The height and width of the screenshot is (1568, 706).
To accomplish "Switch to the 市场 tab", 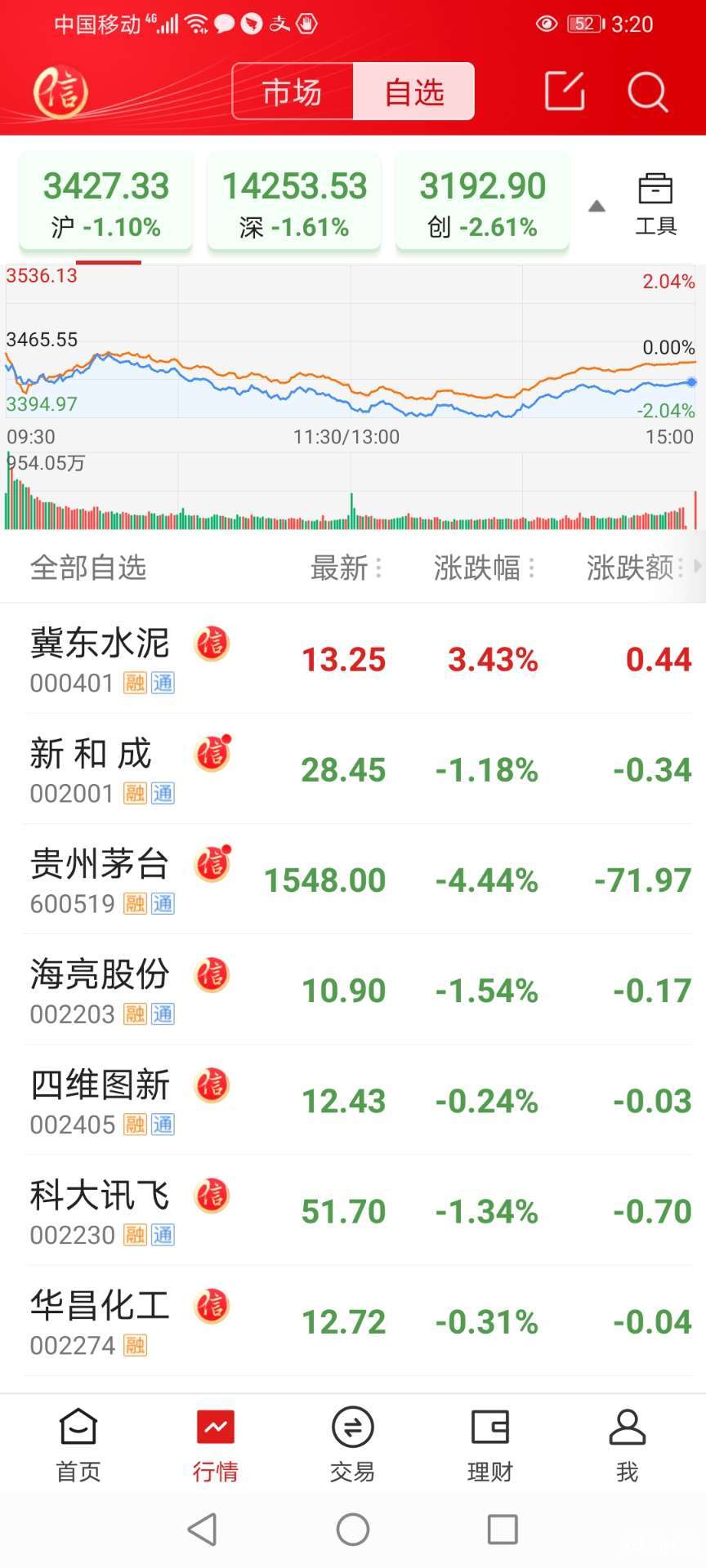I will (x=293, y=91).
